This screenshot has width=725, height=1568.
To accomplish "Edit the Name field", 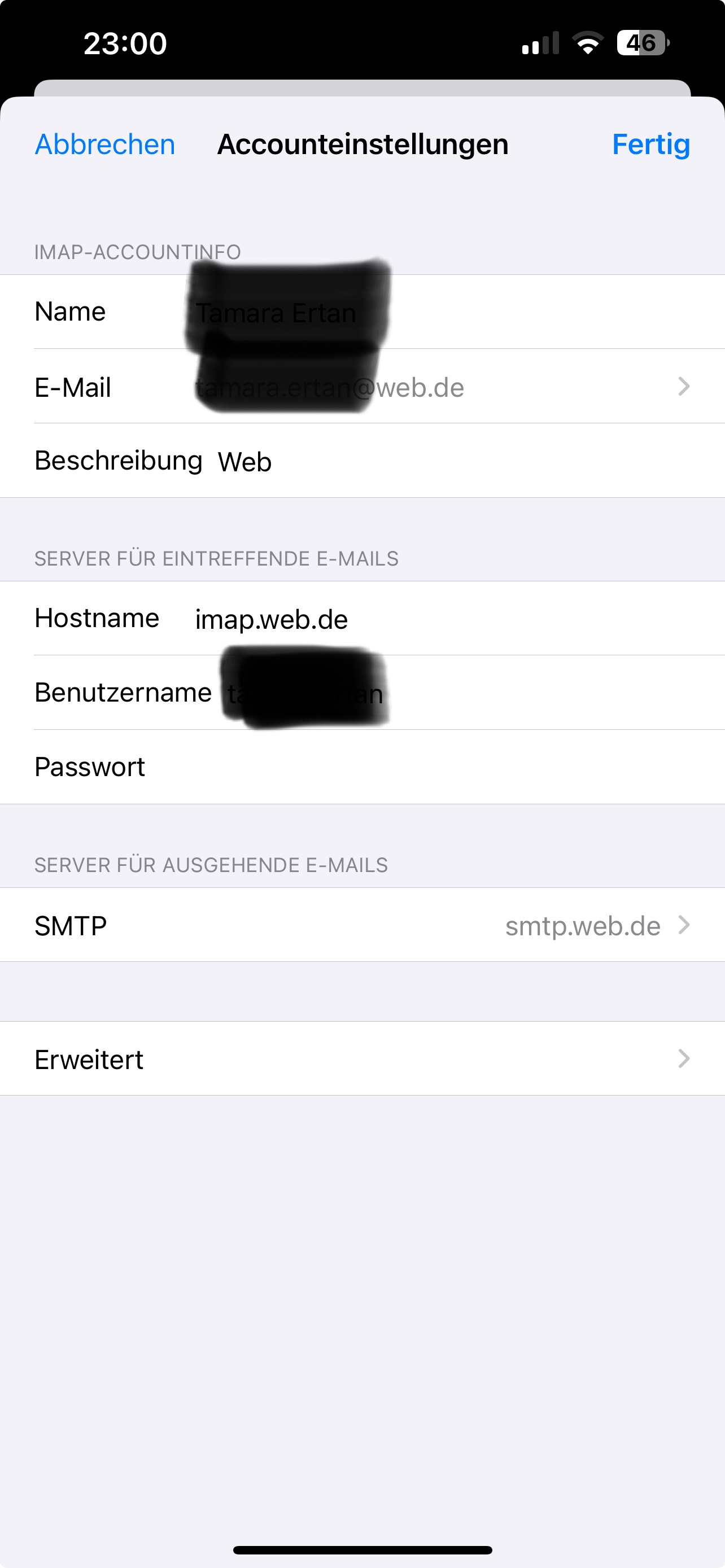I will [426, 312].
